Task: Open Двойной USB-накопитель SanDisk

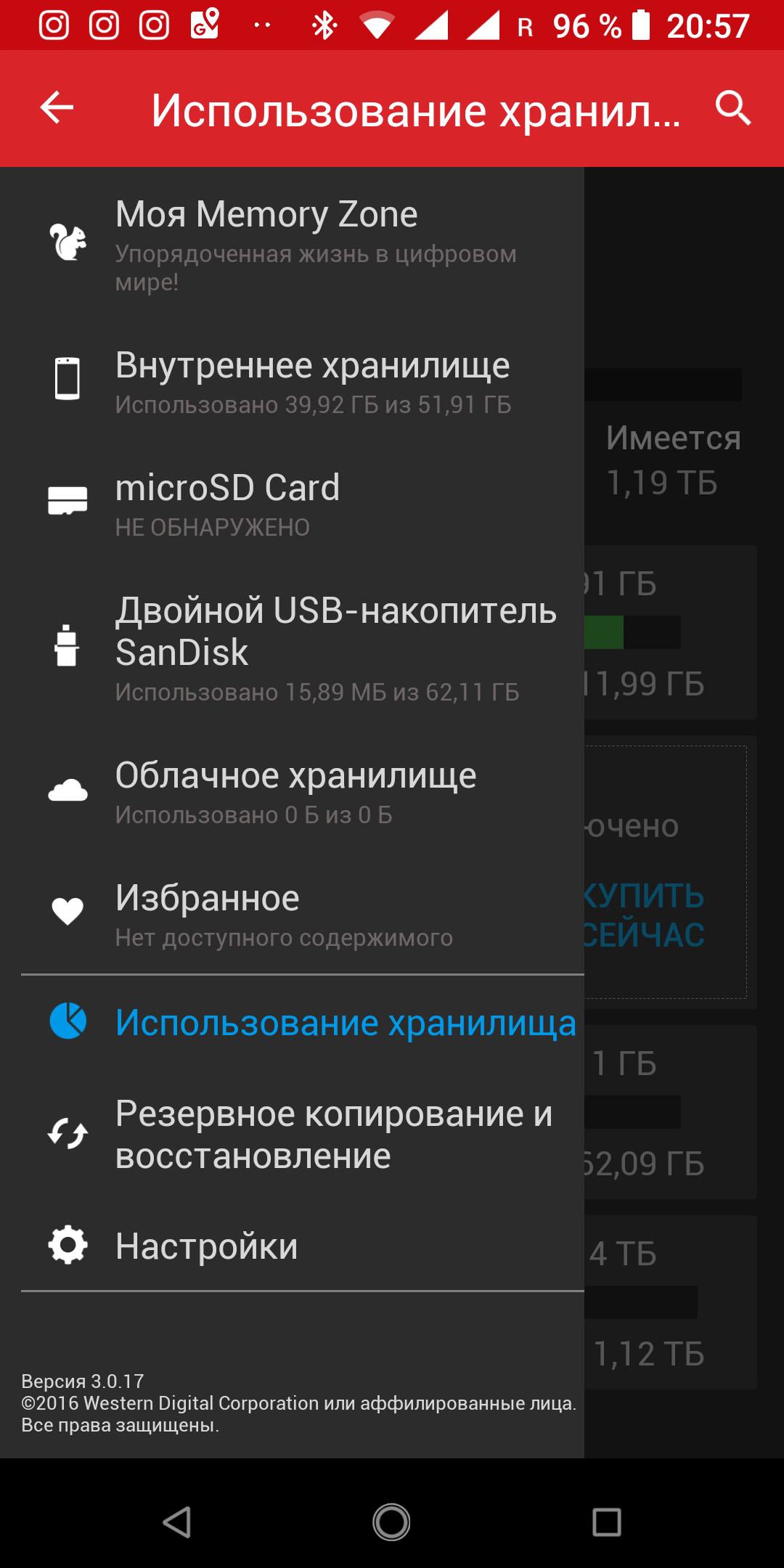Action: pos(290,647)
